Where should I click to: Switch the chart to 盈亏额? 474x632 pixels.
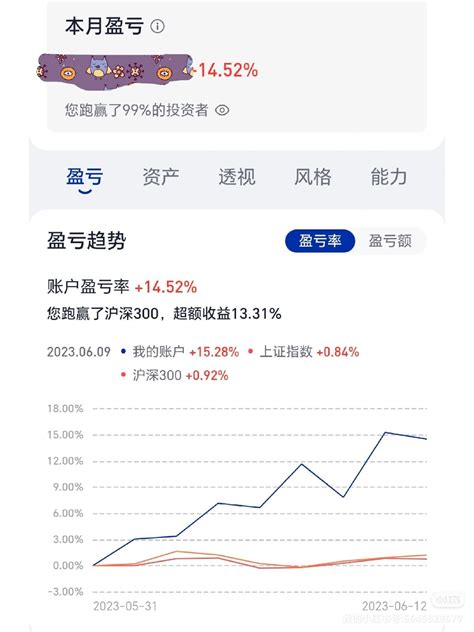(x=390, y=241)
